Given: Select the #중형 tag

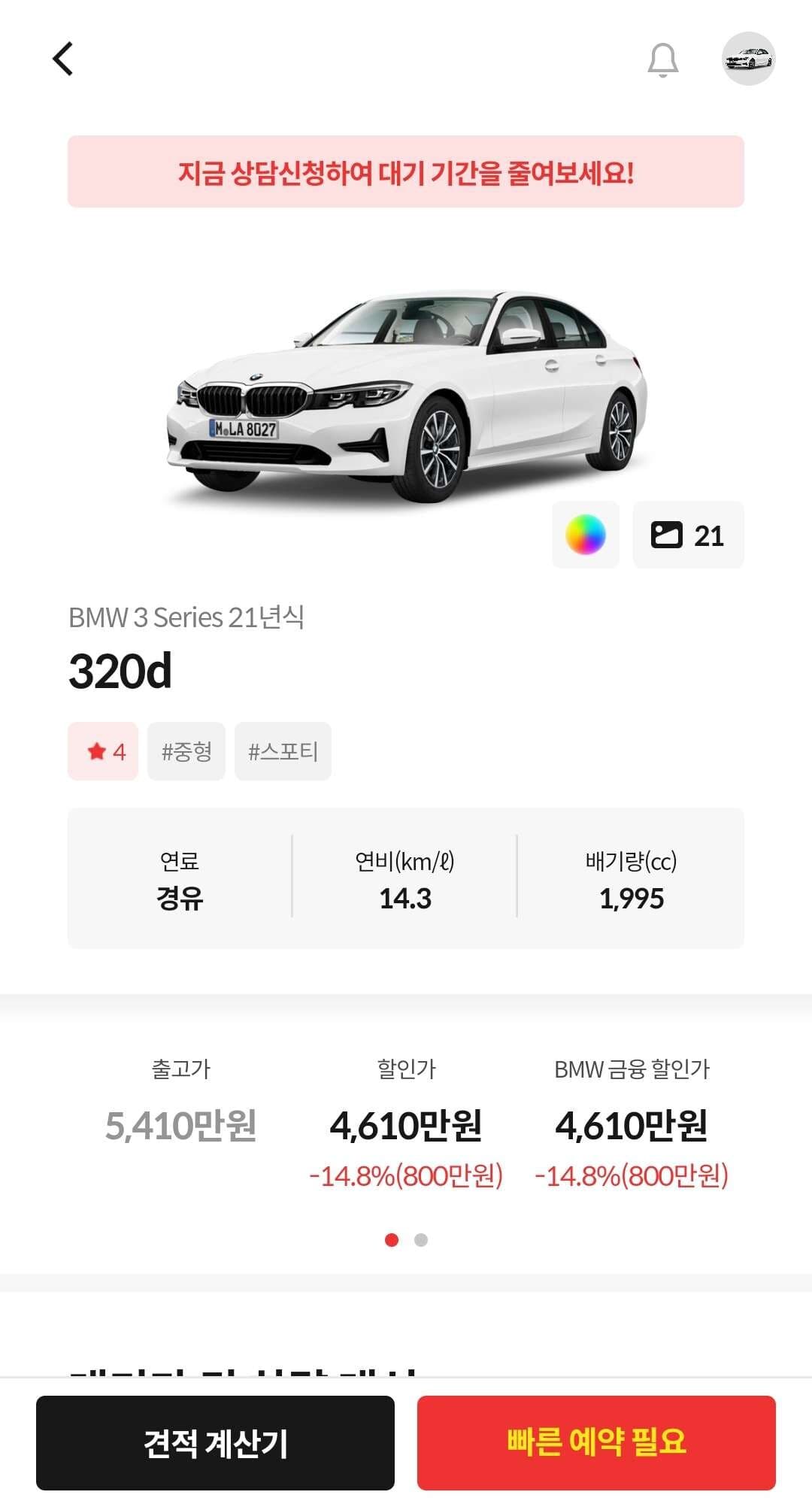Looking at the screenshot, I should click(186, 750).
